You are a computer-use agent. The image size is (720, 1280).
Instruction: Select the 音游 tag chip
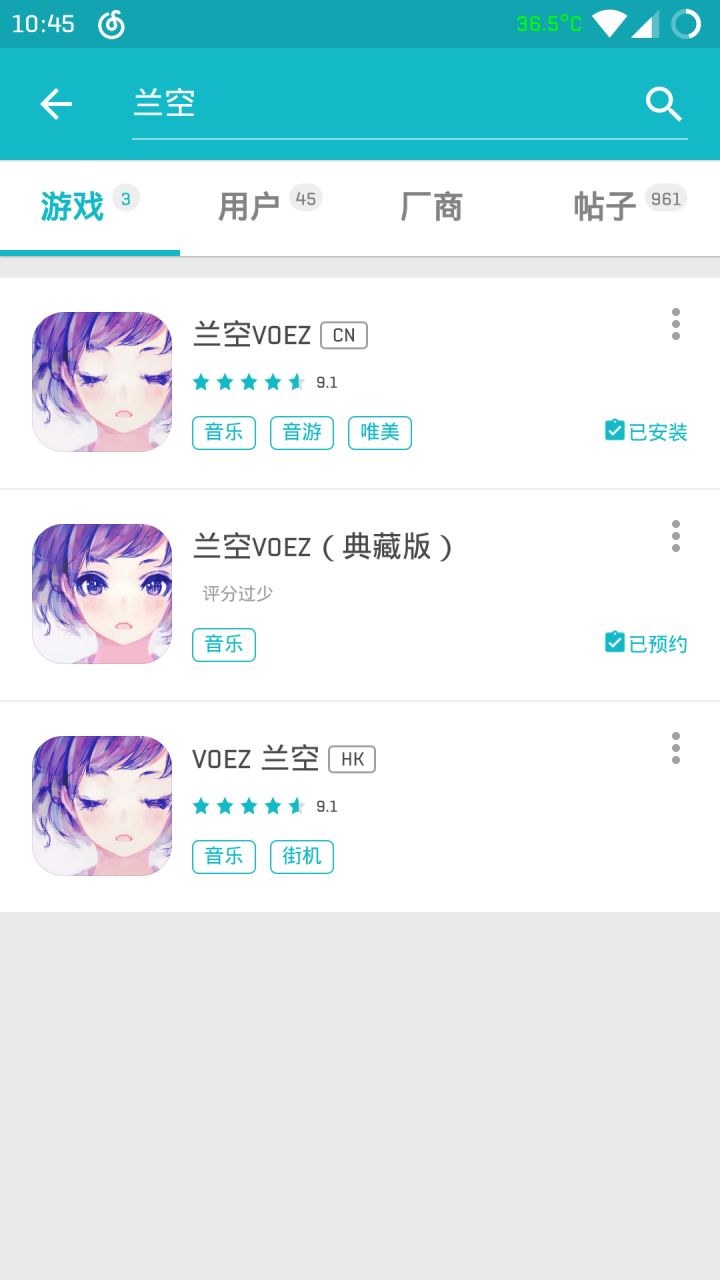302,432
